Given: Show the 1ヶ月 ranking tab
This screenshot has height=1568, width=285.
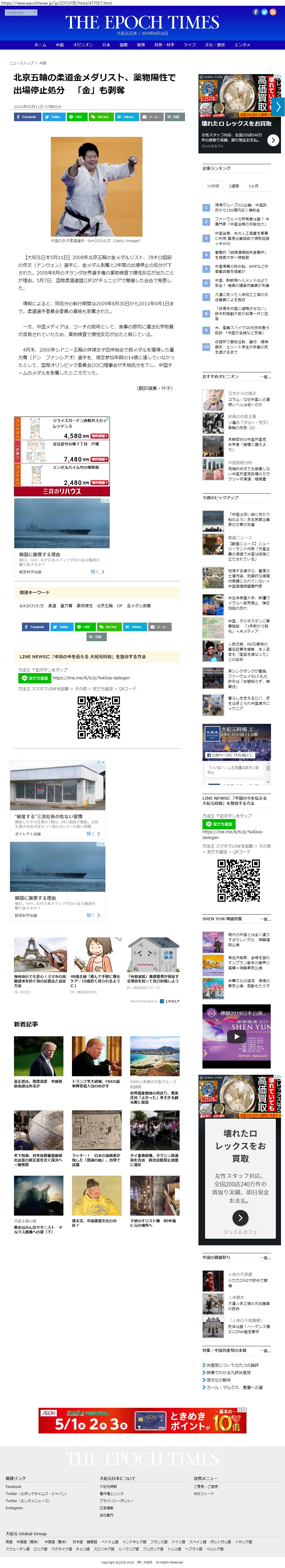Looking at the screenshot, I should (x=253, y=186).
